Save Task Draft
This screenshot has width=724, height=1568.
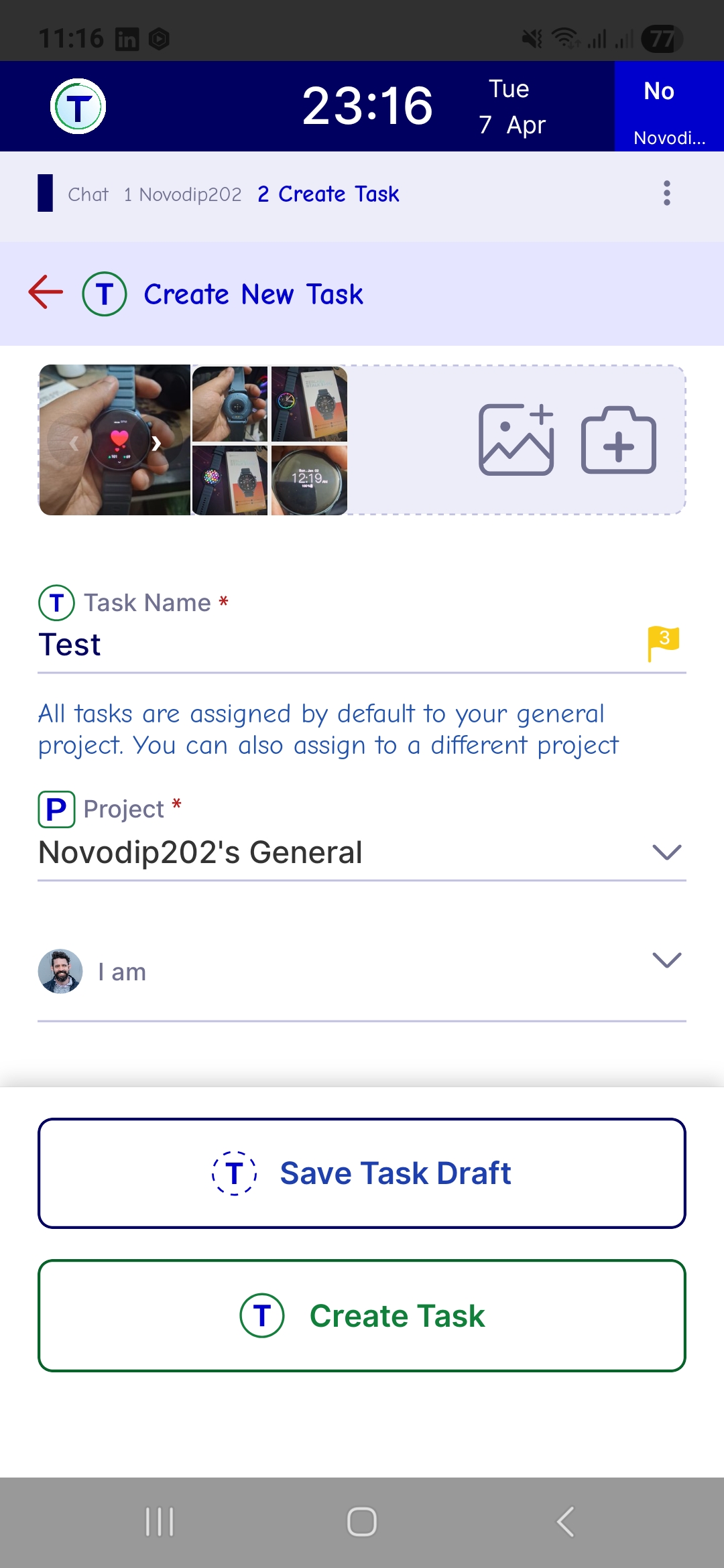click(x=362, y=1173)
